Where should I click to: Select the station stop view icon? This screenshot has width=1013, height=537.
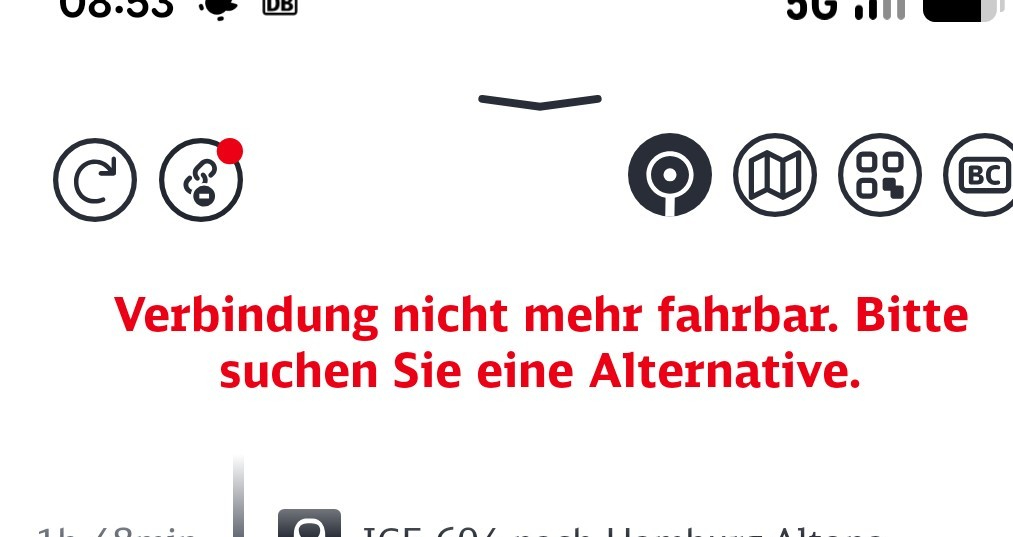pyautogui.click(x=669, y=176)
